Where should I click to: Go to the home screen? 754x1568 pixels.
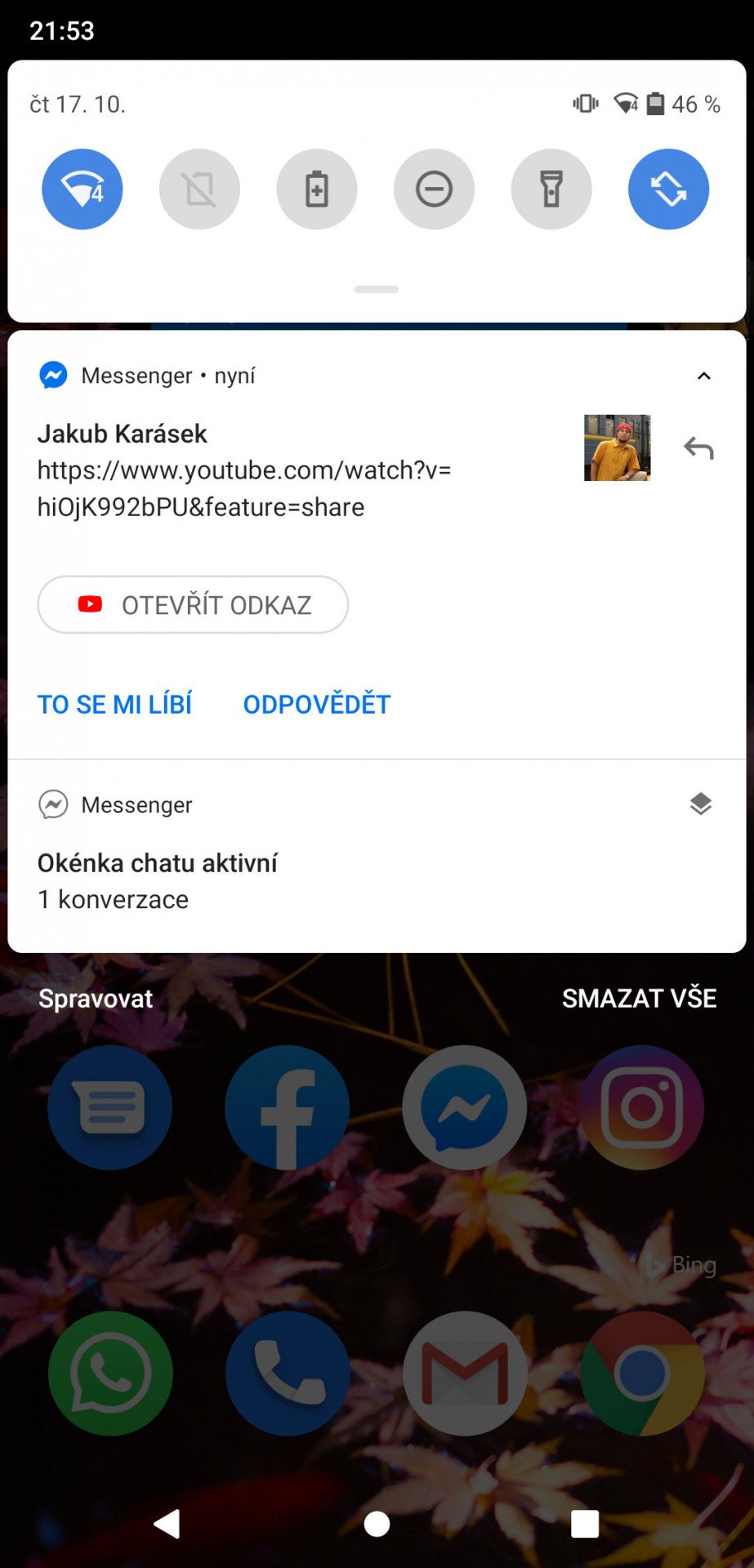pos(377,1524)
